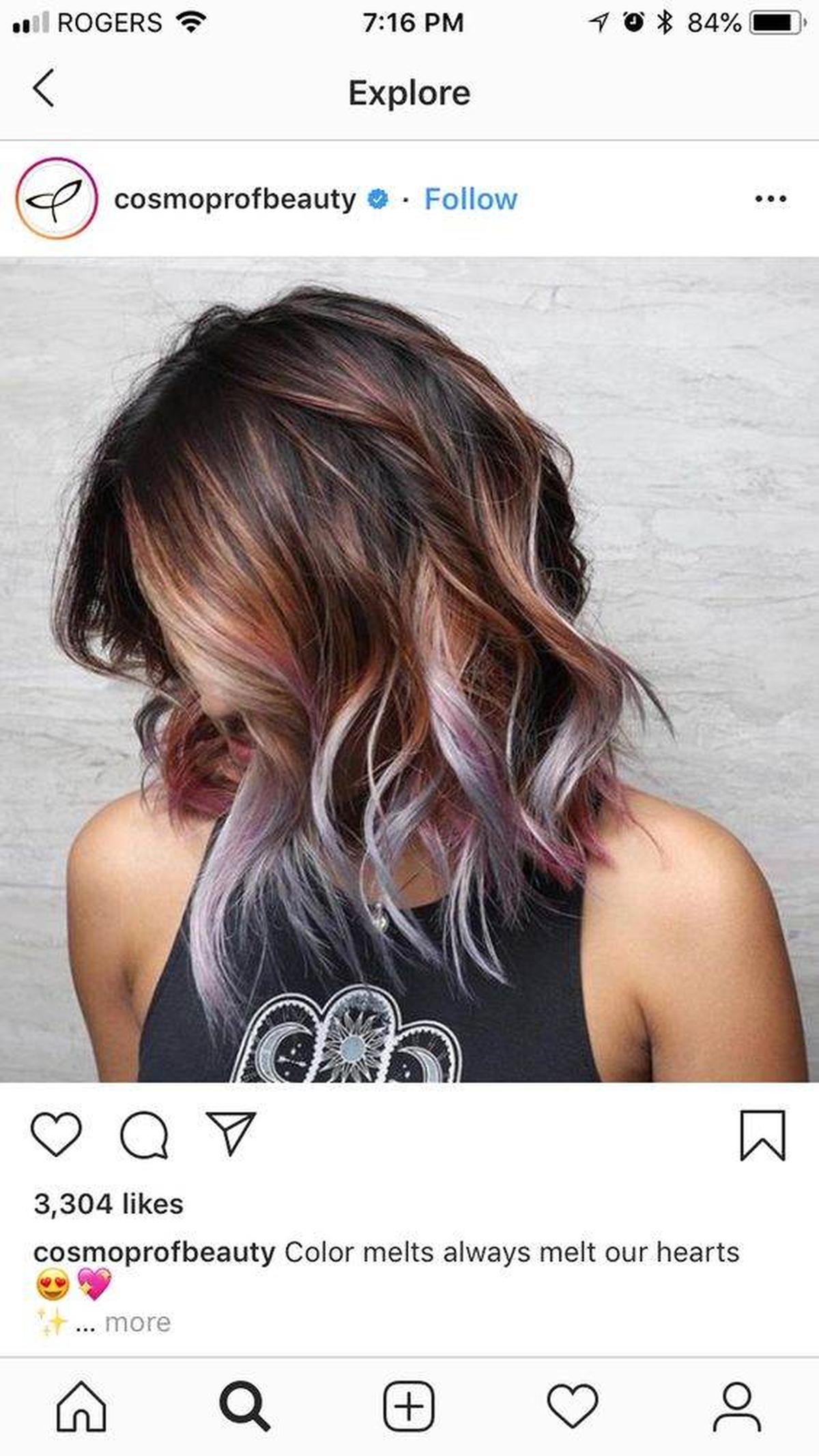Open the hair photo of the post
Viewport: 819px width, 1456px height.
pyautogui.click(x=409, y=669)
